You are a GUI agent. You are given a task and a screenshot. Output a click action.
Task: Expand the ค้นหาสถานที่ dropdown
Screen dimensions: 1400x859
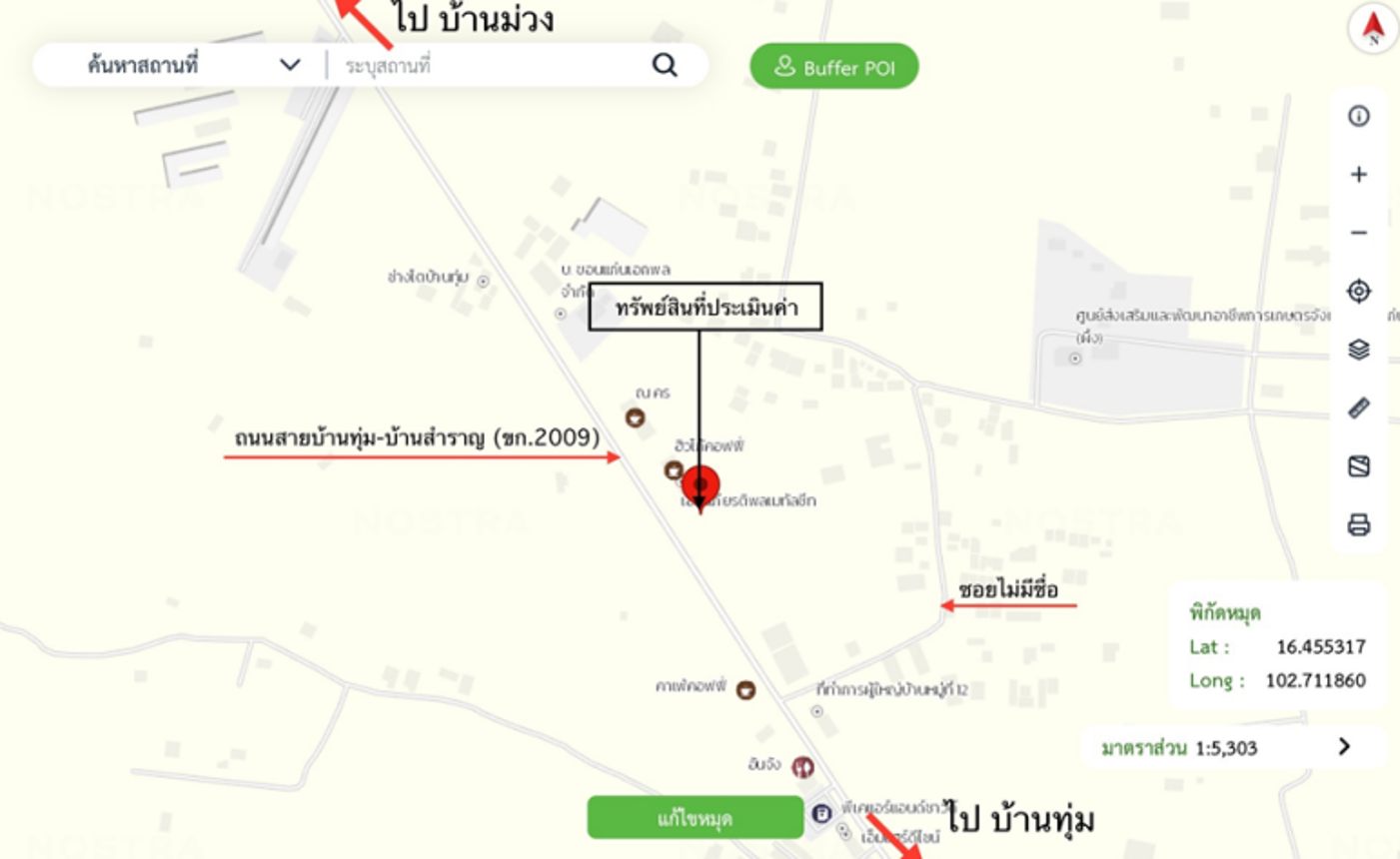click(x=290, y=66)
